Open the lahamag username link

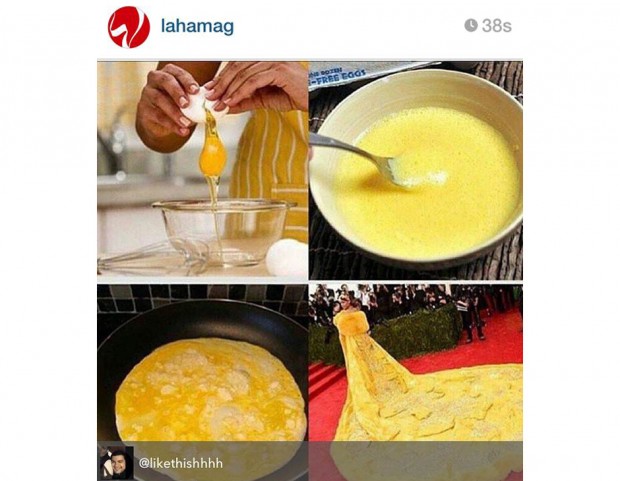click(x=197, y=27)
